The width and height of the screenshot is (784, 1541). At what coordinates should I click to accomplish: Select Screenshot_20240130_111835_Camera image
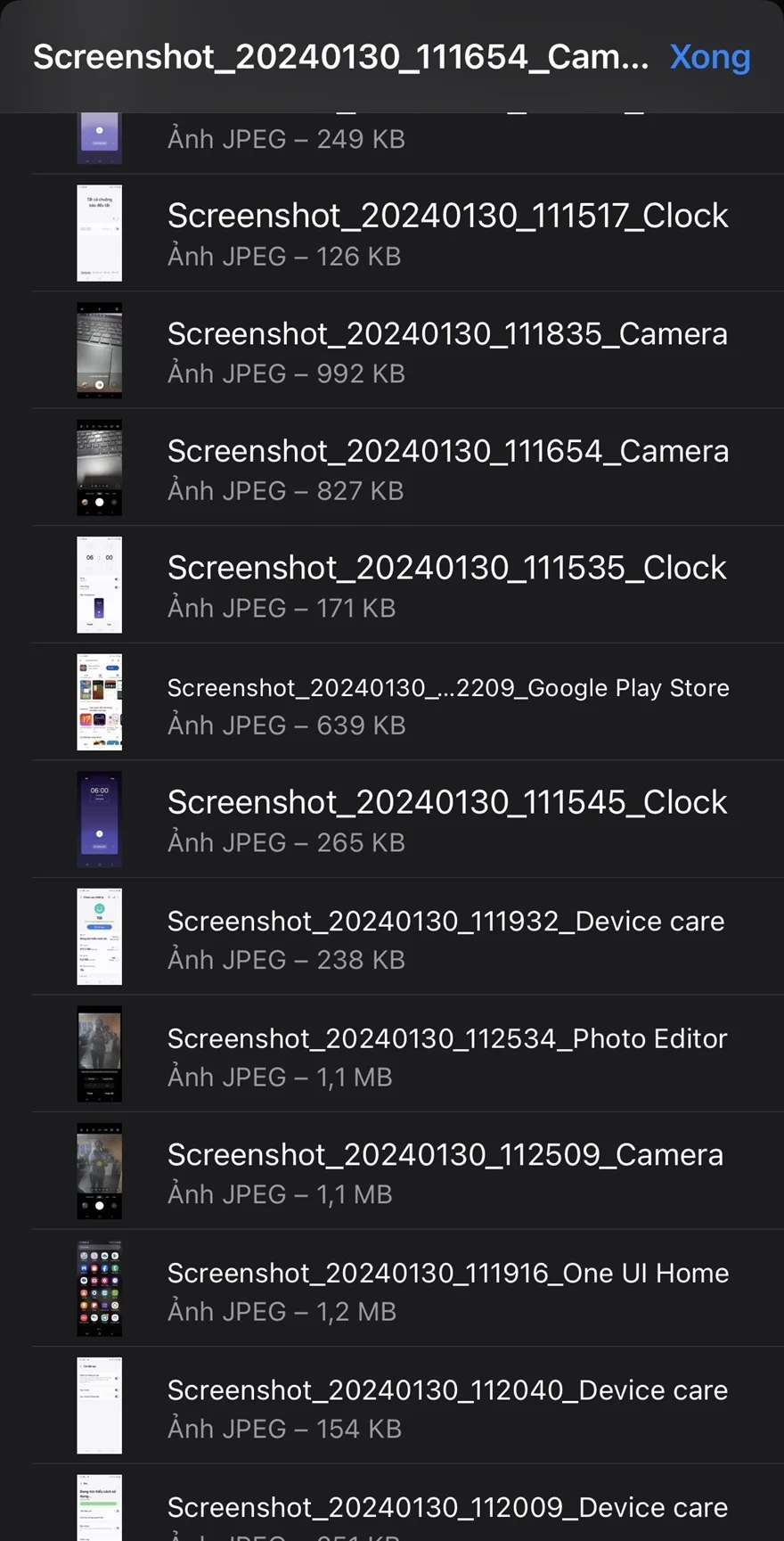tap(447, 351)
